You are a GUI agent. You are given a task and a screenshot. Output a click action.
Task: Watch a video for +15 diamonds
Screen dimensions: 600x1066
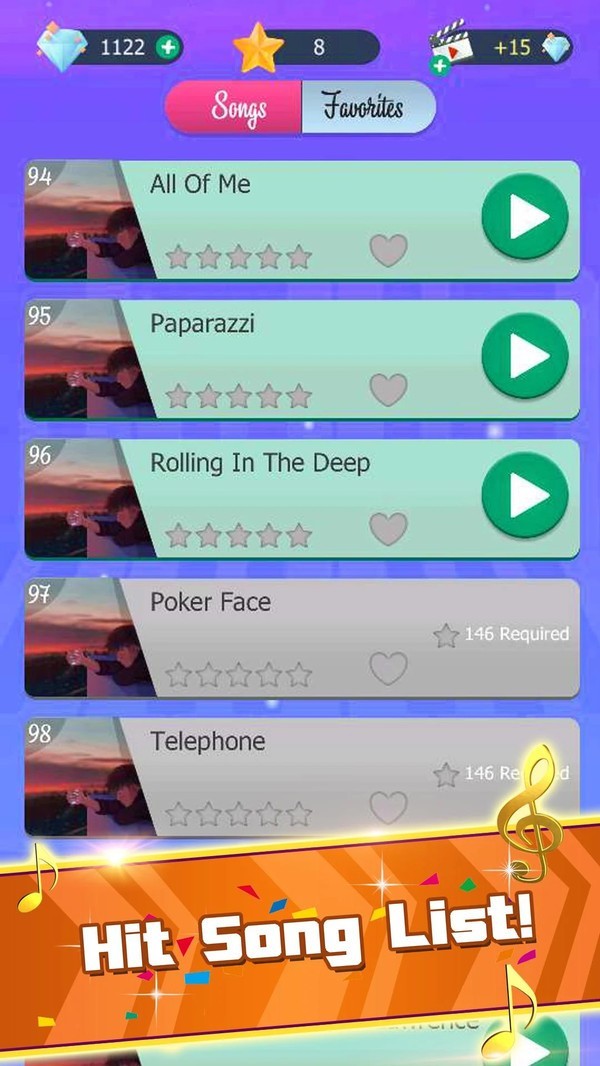click(501, 47)
